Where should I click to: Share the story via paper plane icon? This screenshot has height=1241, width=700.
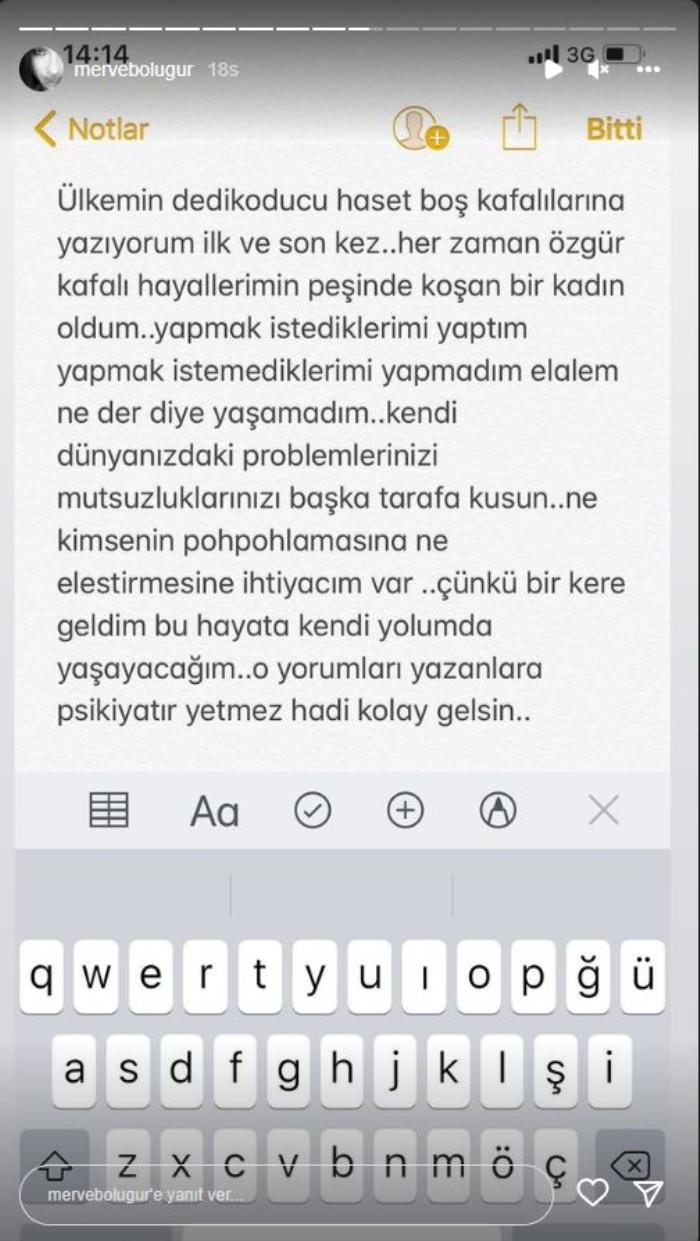(x=648, y=1193)
